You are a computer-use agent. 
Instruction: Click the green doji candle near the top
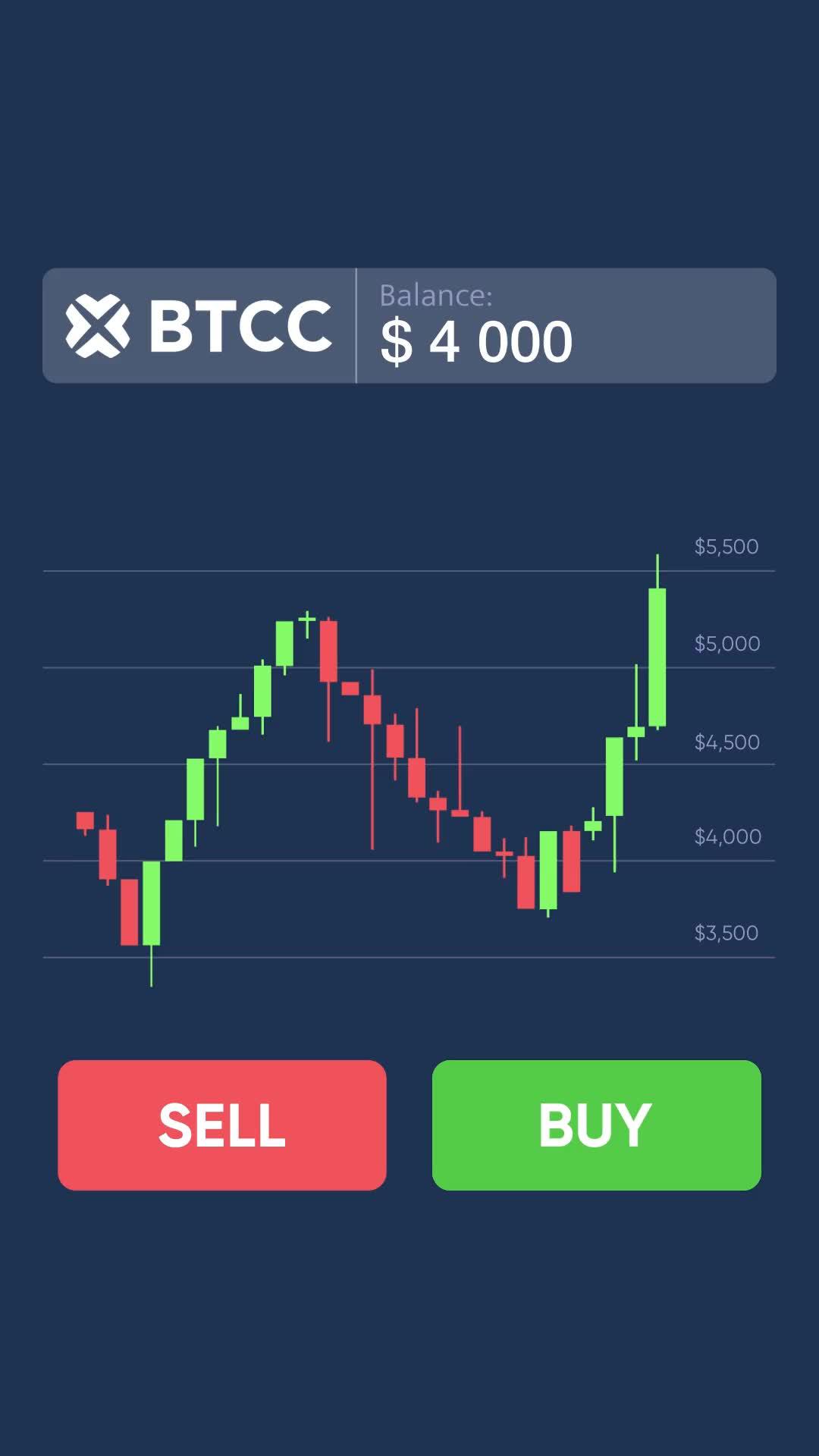coord(307,620)
